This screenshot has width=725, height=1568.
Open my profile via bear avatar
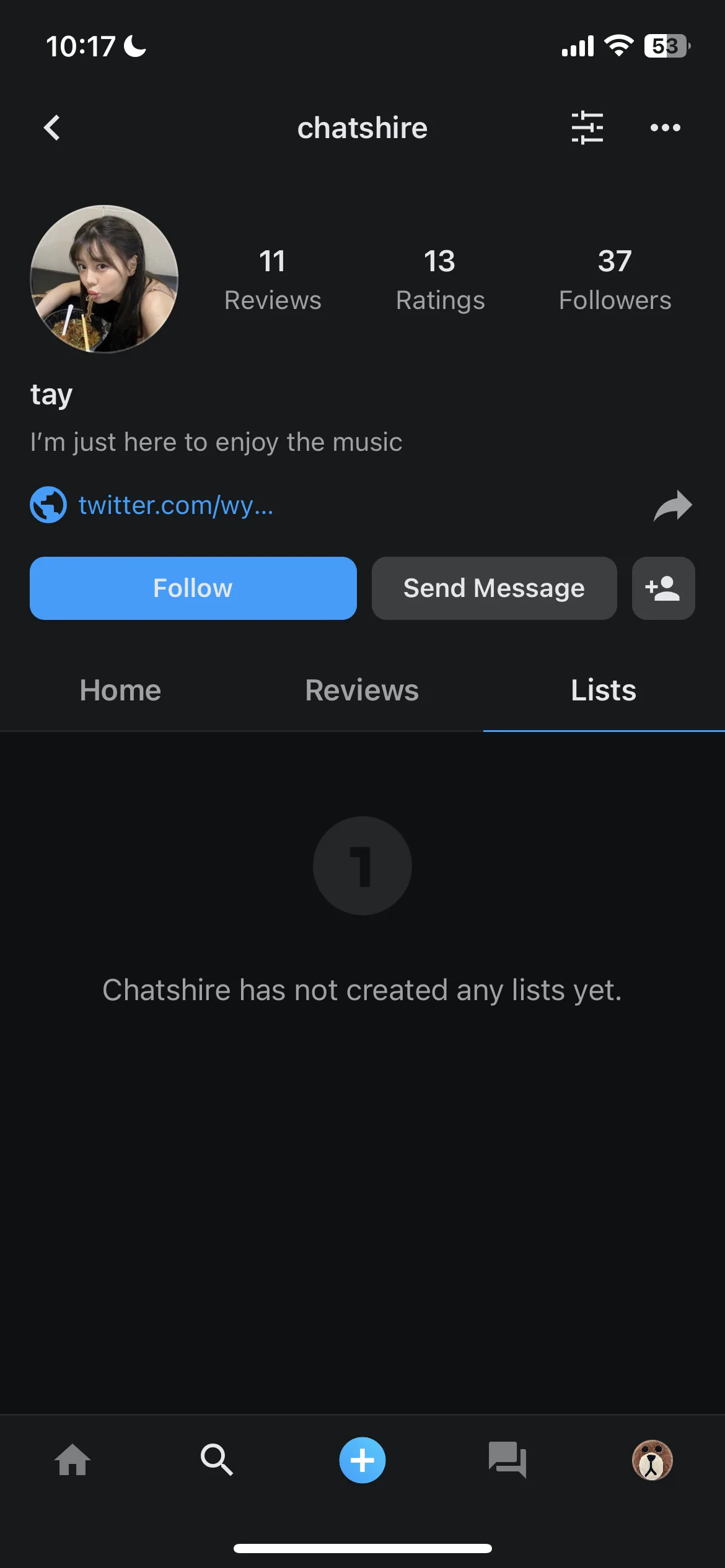coord(652,1460)
